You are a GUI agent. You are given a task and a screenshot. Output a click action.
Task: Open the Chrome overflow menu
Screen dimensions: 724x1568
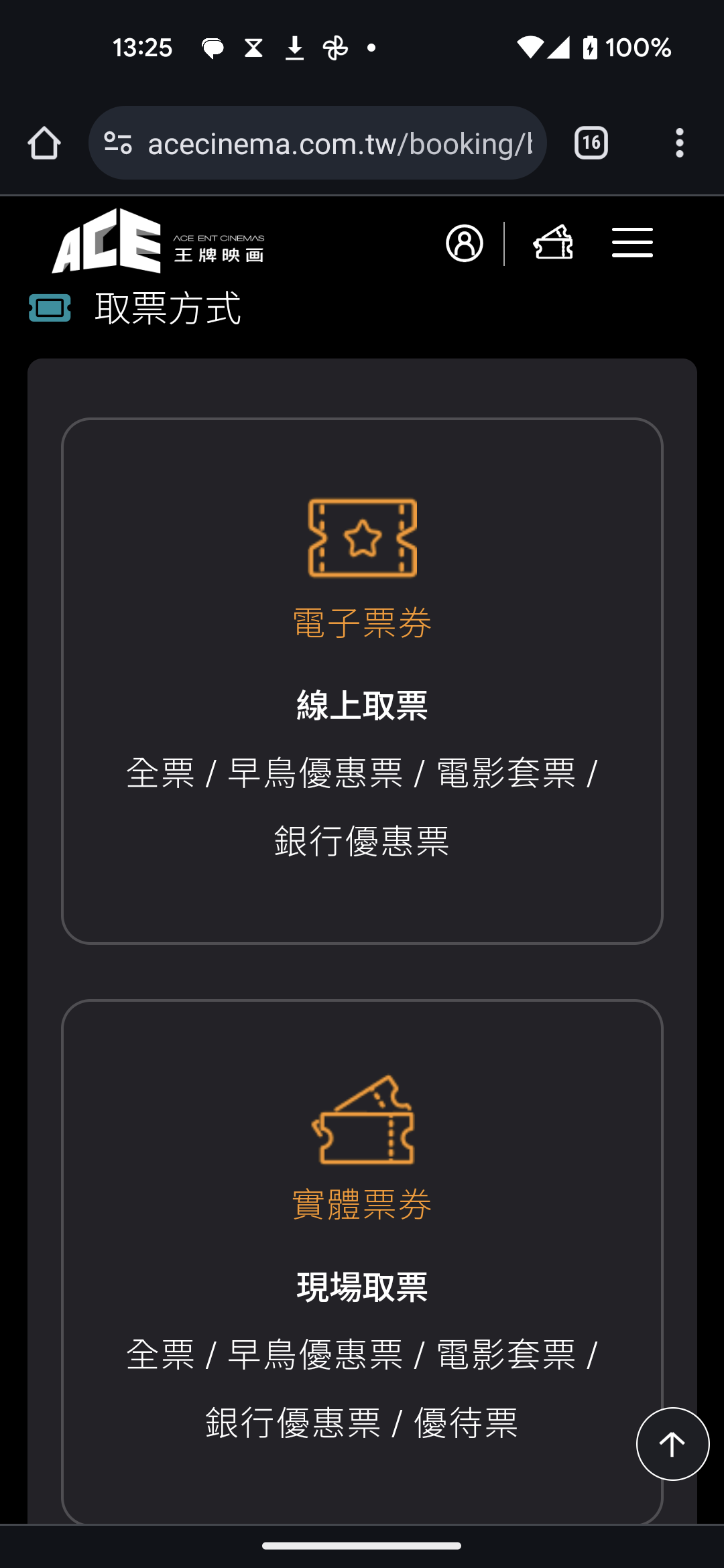click(x=679, y=143)
